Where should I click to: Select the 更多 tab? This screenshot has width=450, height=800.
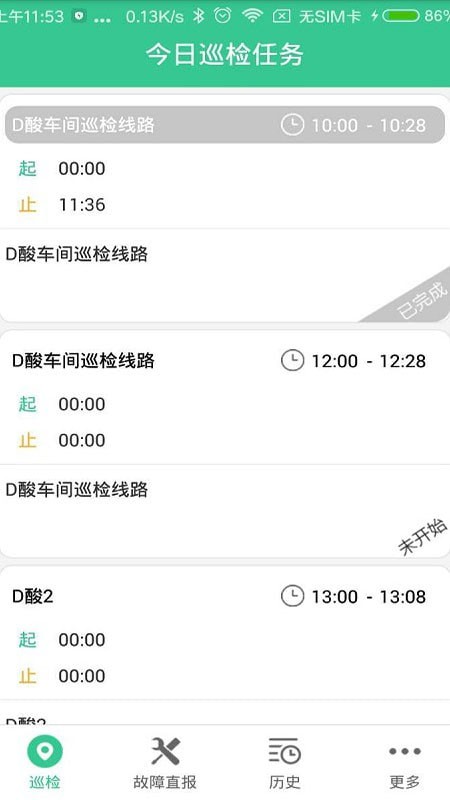tap(405, 762)
